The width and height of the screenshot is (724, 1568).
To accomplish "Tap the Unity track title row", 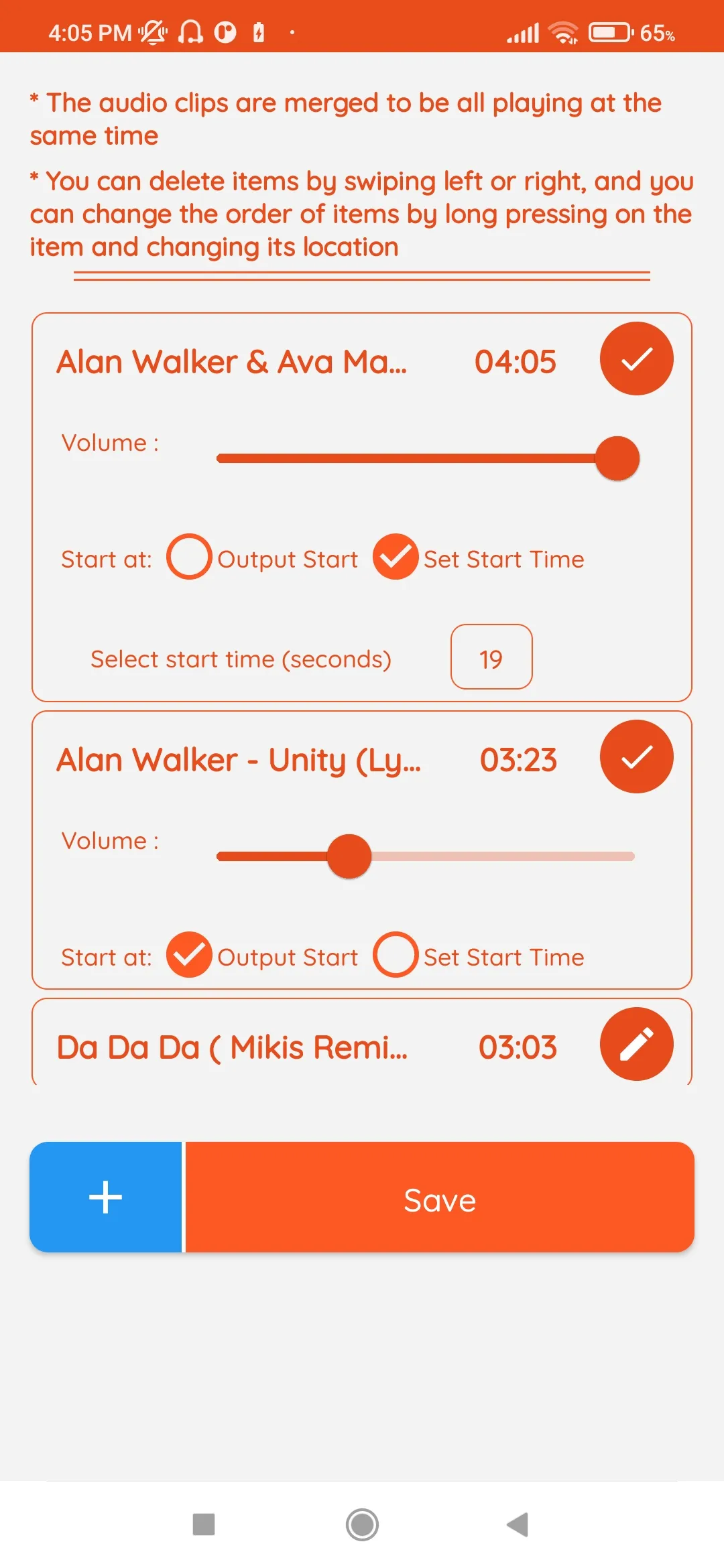I will [x=238, y=759].
